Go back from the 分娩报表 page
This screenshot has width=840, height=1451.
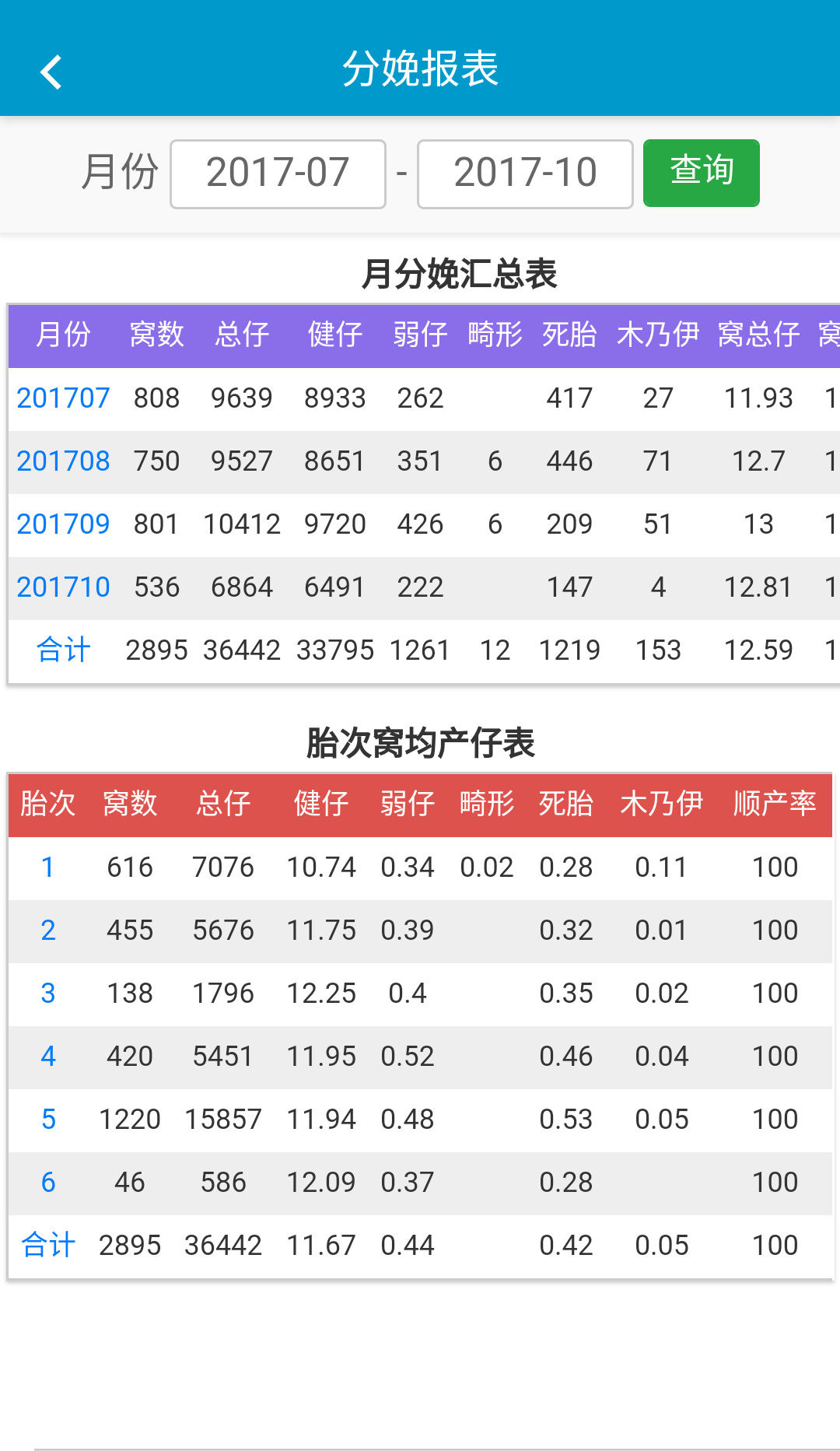51,72
